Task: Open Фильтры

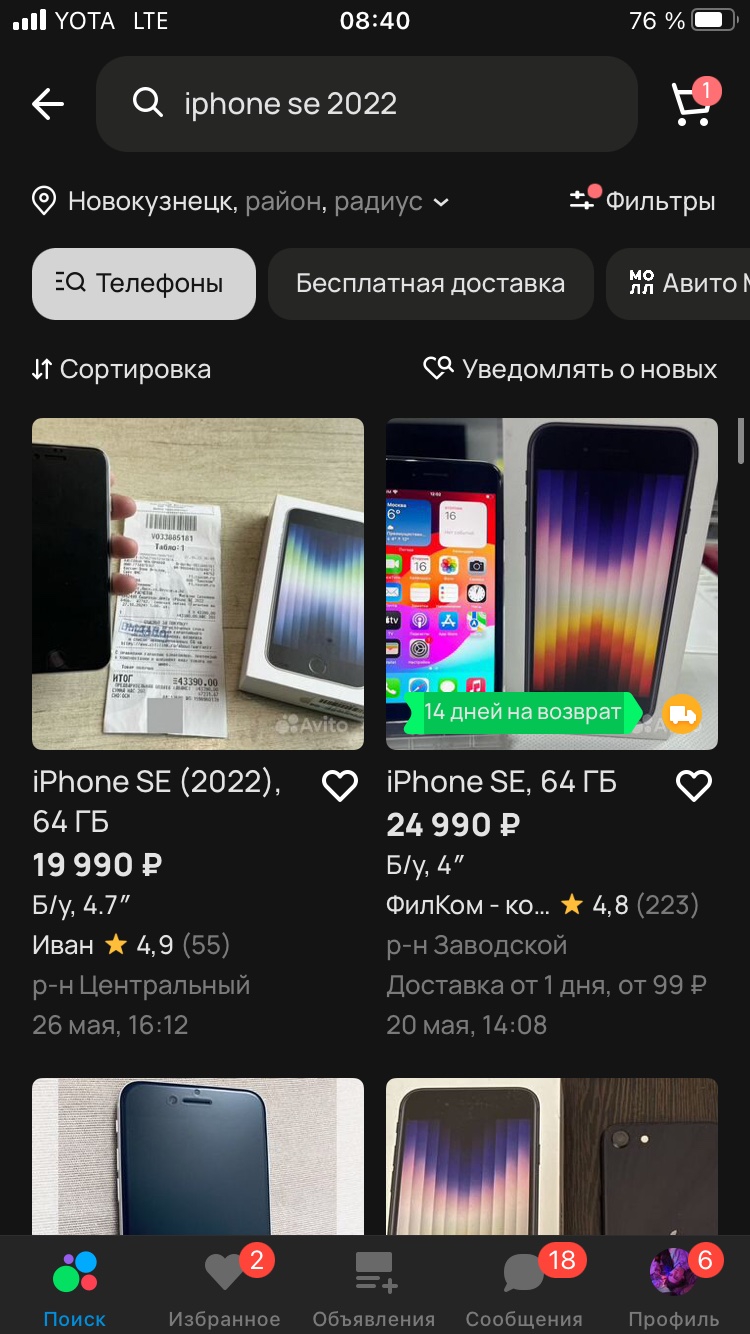Action: tap(642, 201)
